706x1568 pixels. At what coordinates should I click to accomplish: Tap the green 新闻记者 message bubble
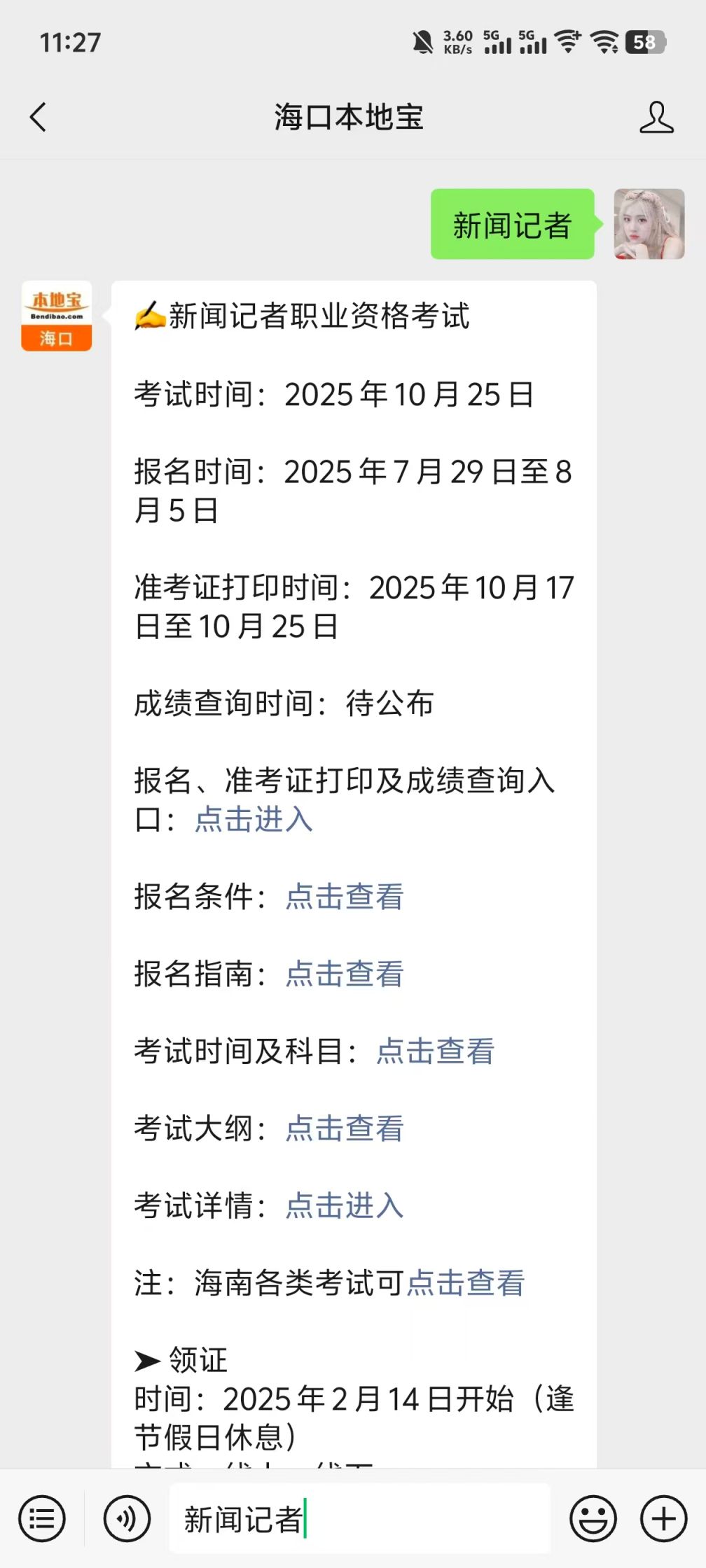click(512, 224)
